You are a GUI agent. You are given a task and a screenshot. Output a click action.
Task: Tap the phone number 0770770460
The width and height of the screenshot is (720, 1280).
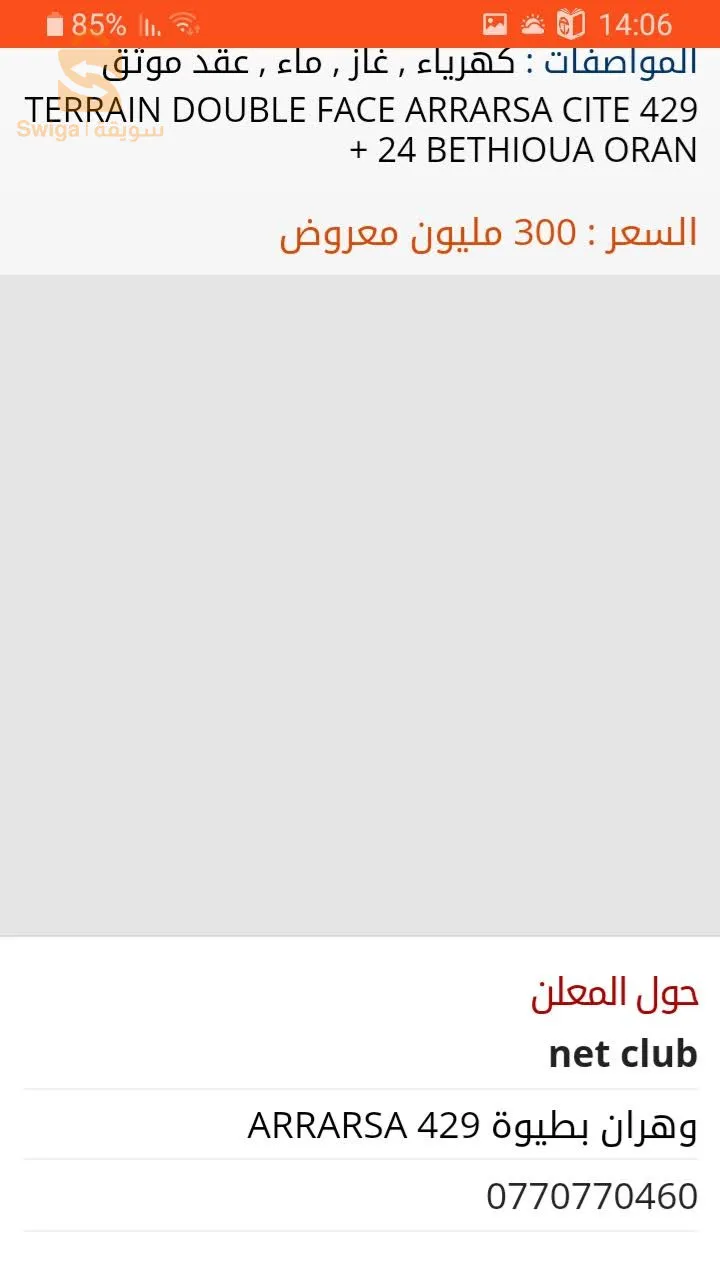[592, 1196]
